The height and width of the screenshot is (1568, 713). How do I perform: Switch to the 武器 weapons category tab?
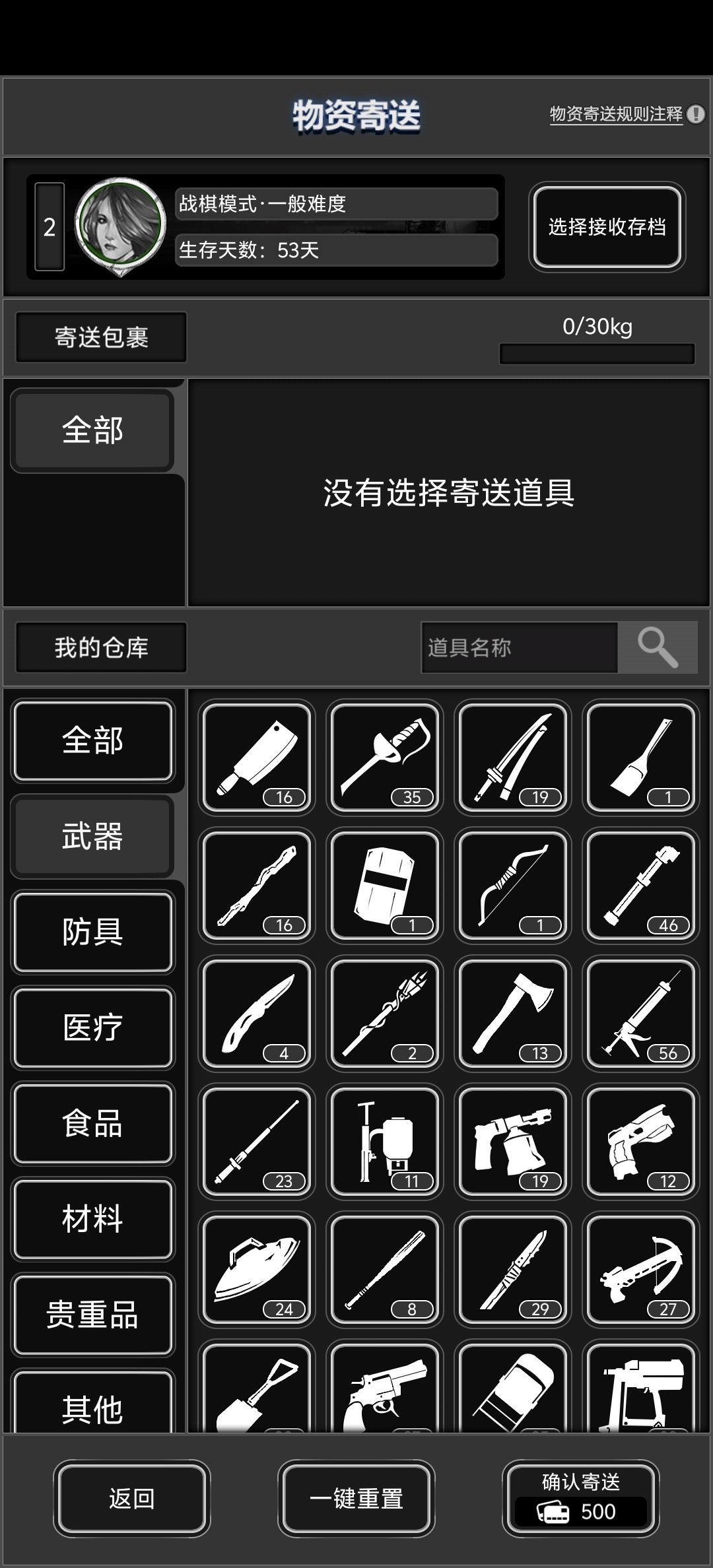(92, 836)
